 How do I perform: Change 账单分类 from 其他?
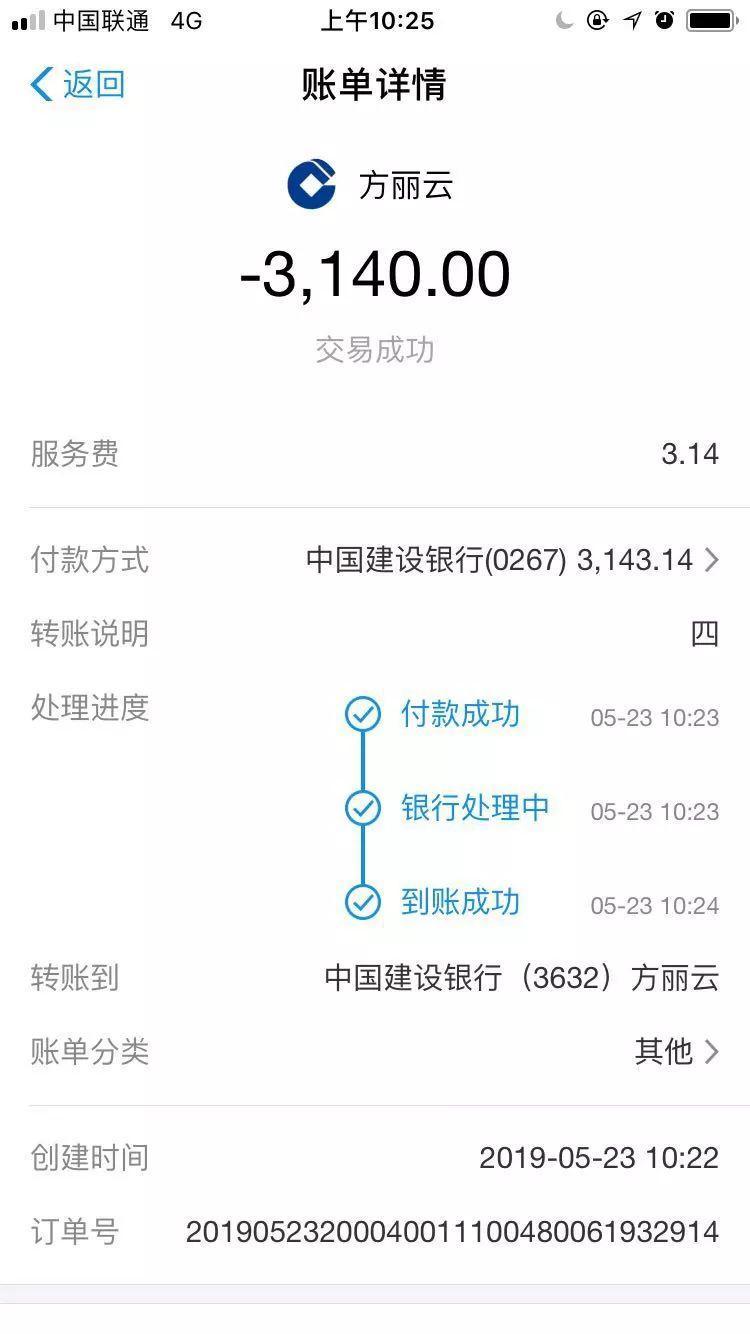click(375, 1052)
